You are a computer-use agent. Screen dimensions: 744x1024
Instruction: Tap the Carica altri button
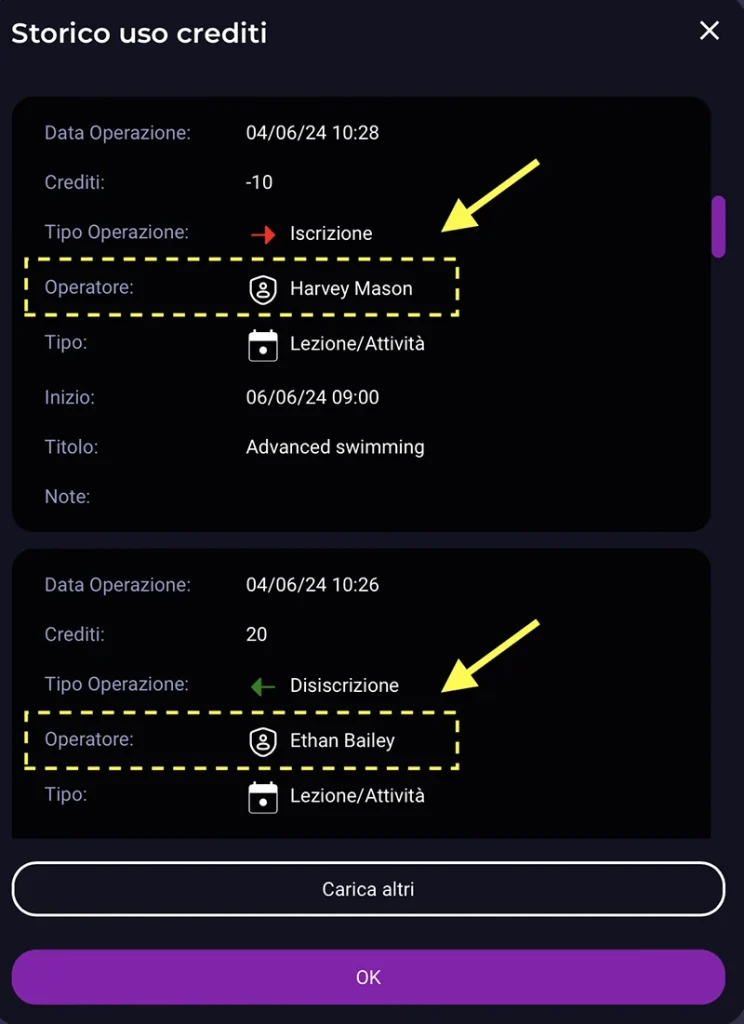[x=368, y=889]
